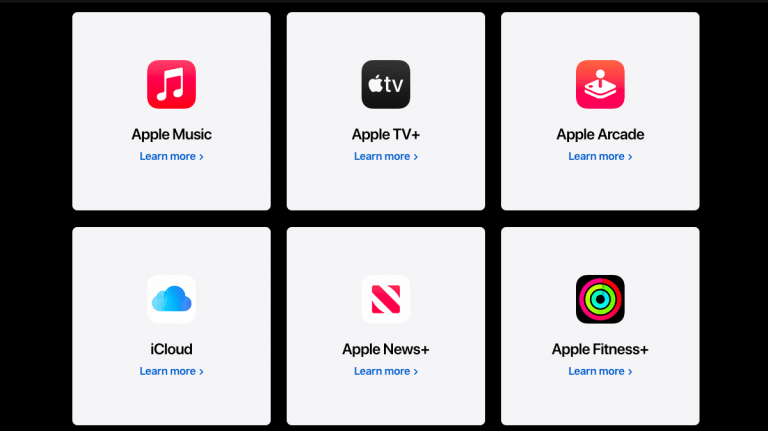
Task: Open Learn more under Apple Music
Action: coord(171,156)
